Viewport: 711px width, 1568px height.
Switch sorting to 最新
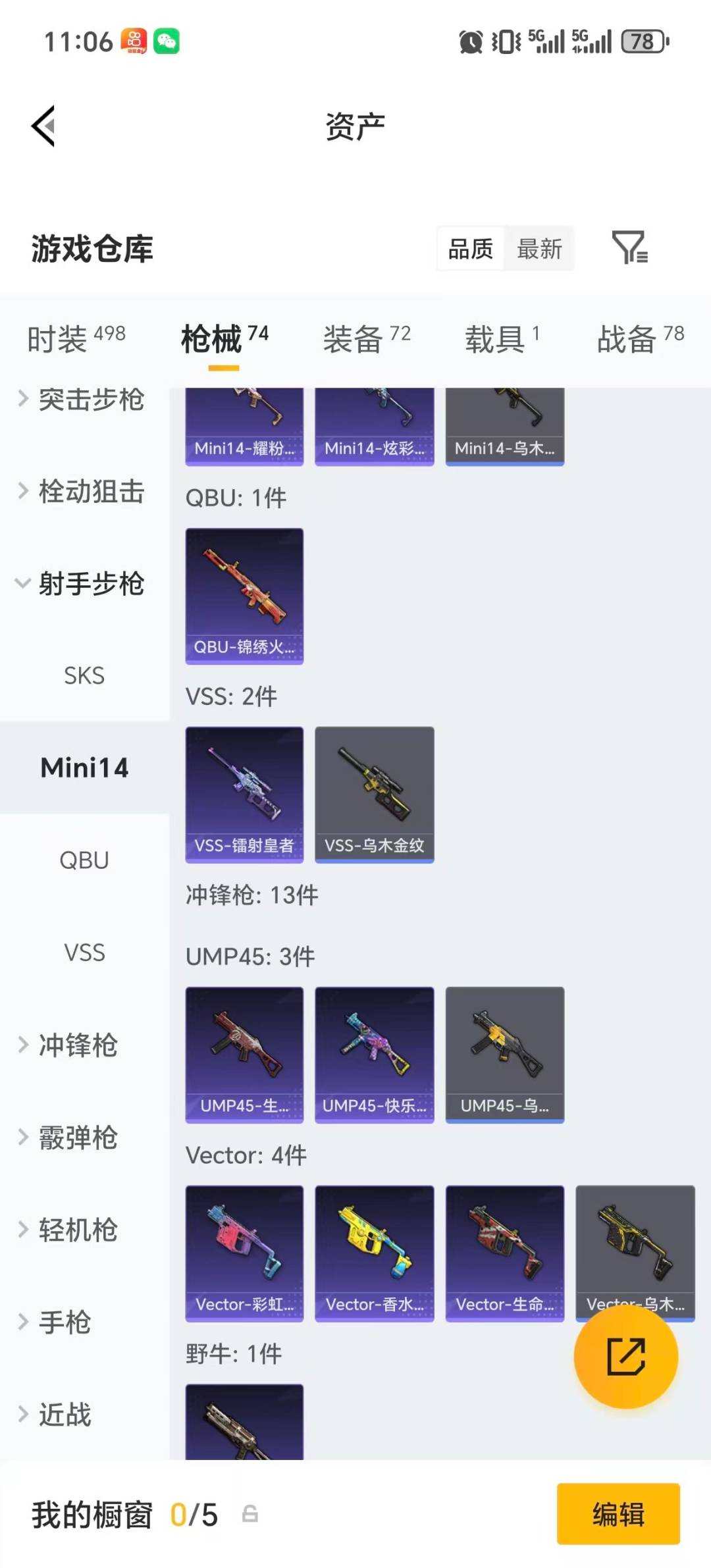click(539, 248)
